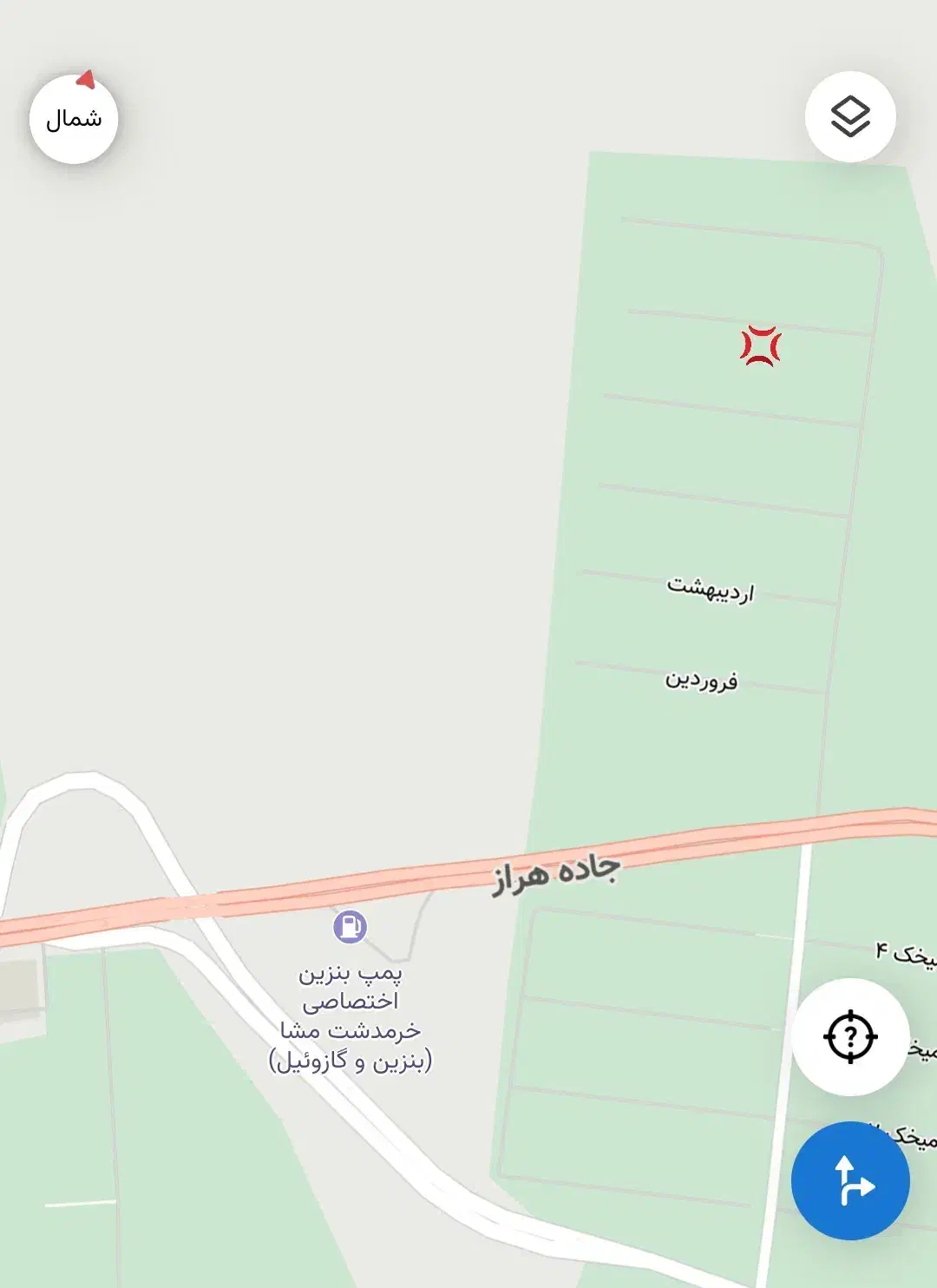
Task: Open the map layers menu
Action: pyautogui.click(x=850, y=116)
